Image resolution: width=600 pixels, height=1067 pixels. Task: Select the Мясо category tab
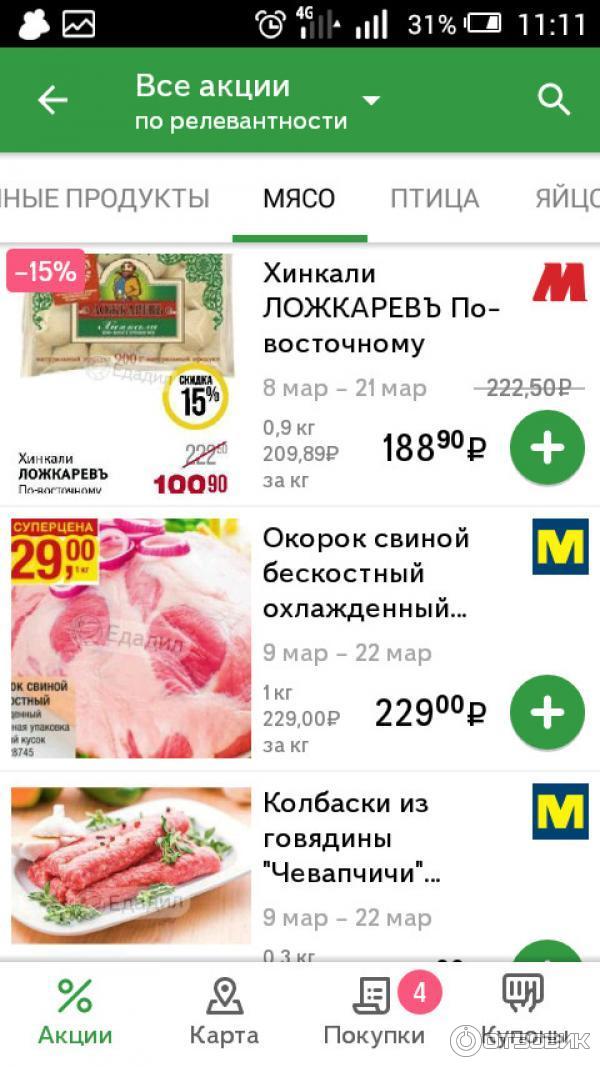pyautogui.click(x=299, y=198)
